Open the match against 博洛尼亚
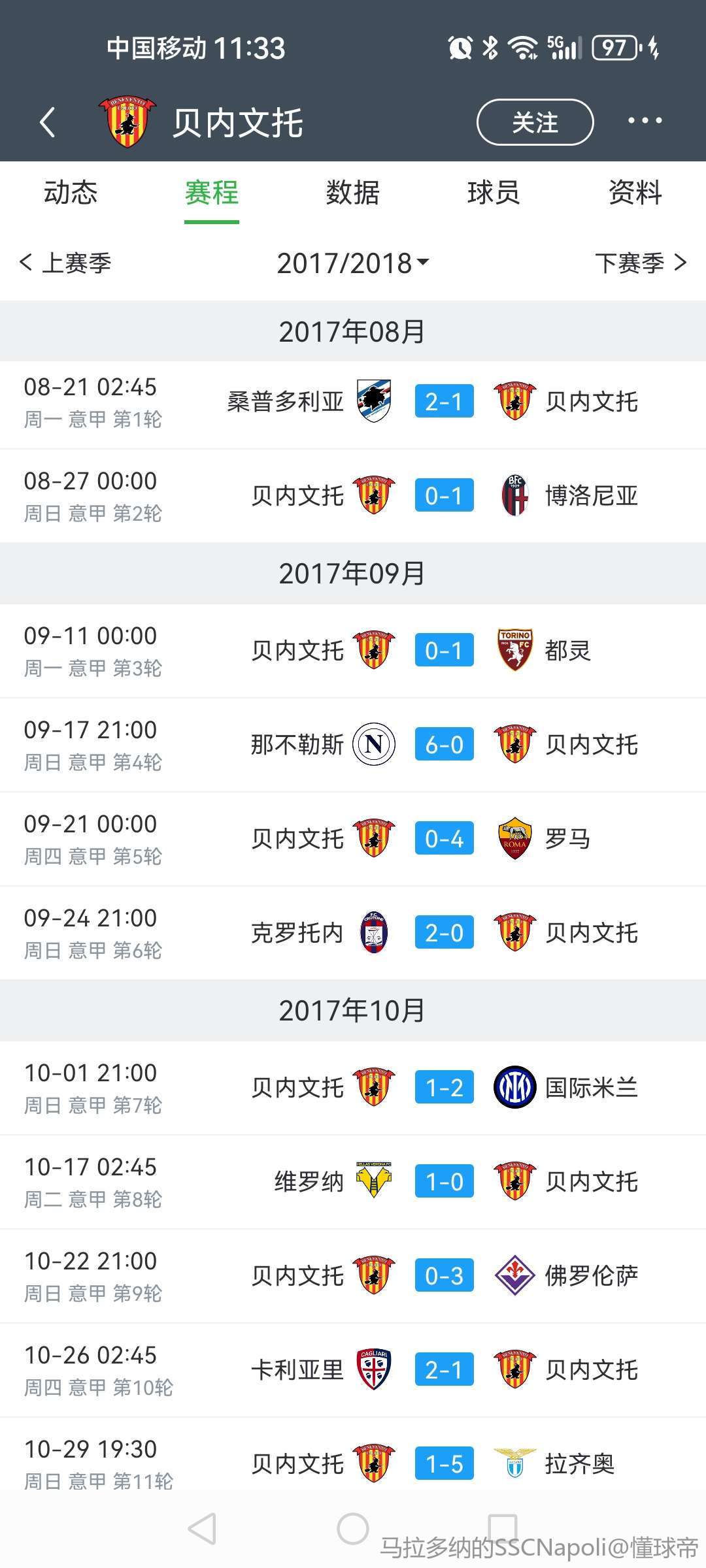Image resolution: width=706 pixels, height=1568 pixels. 353,496
